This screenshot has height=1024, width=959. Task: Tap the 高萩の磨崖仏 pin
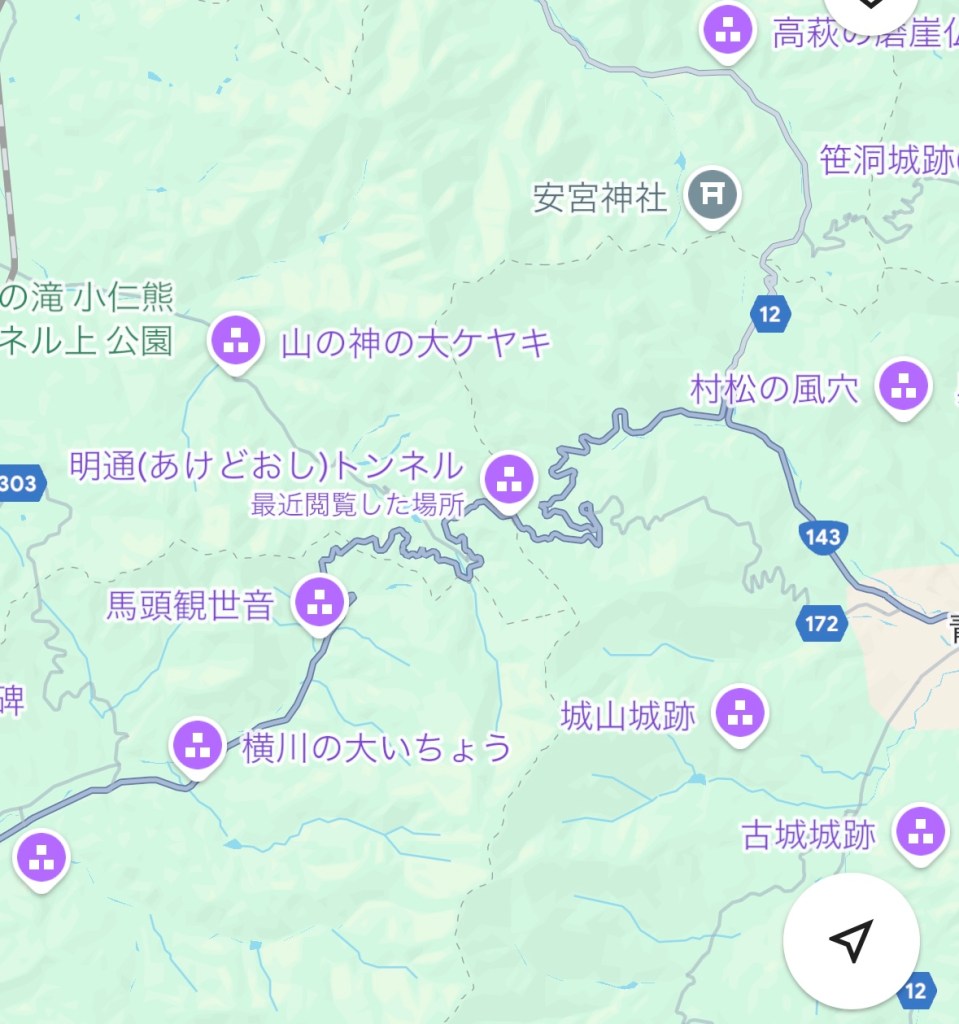point(728,30)
